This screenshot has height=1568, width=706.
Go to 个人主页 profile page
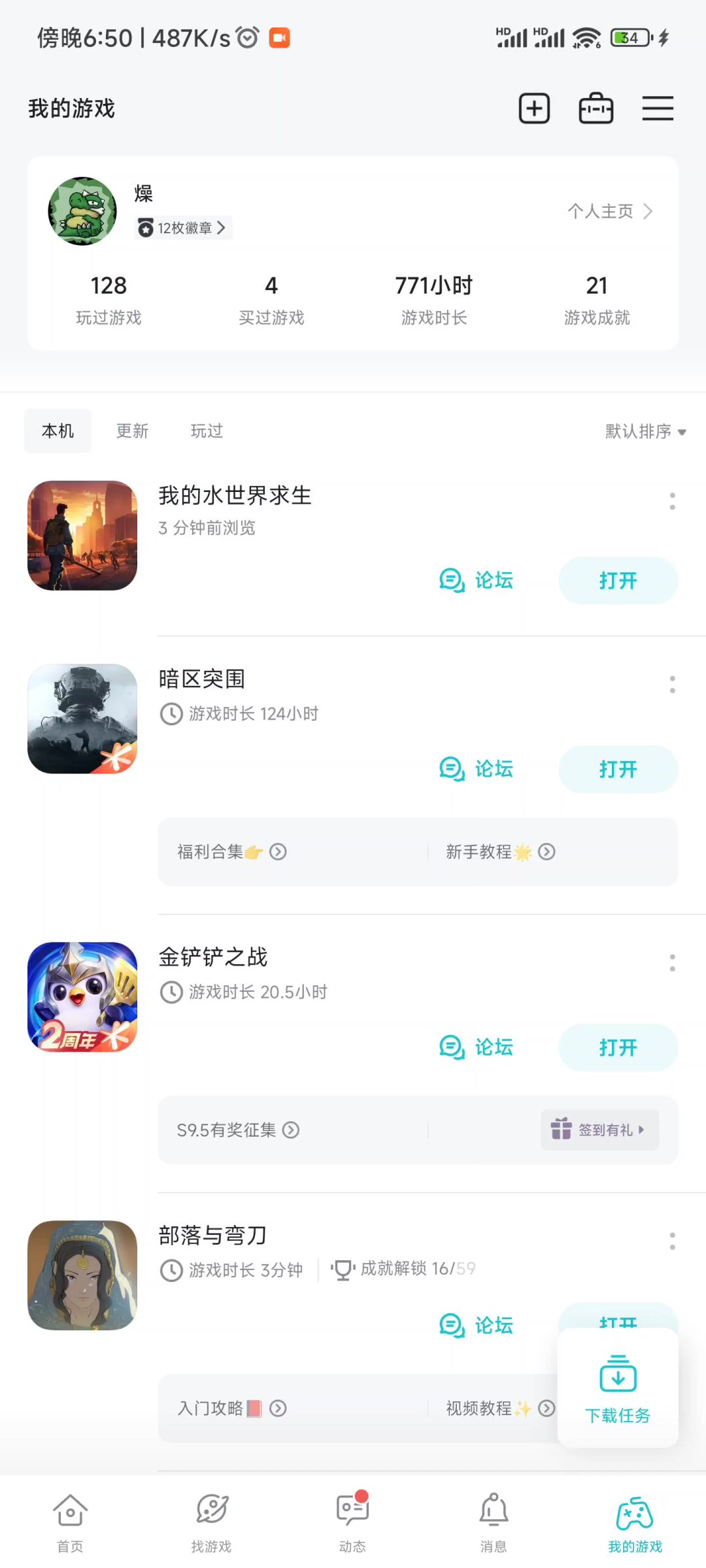[x=609, y=211]
